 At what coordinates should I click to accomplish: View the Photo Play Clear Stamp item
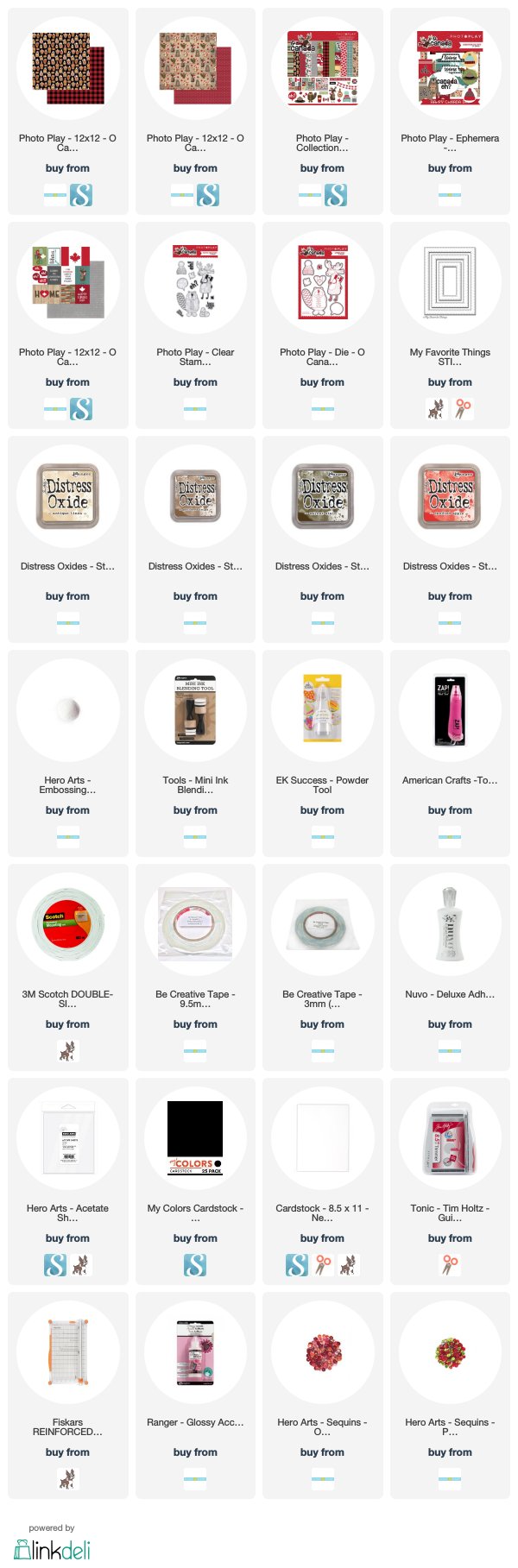click(195, 282)
